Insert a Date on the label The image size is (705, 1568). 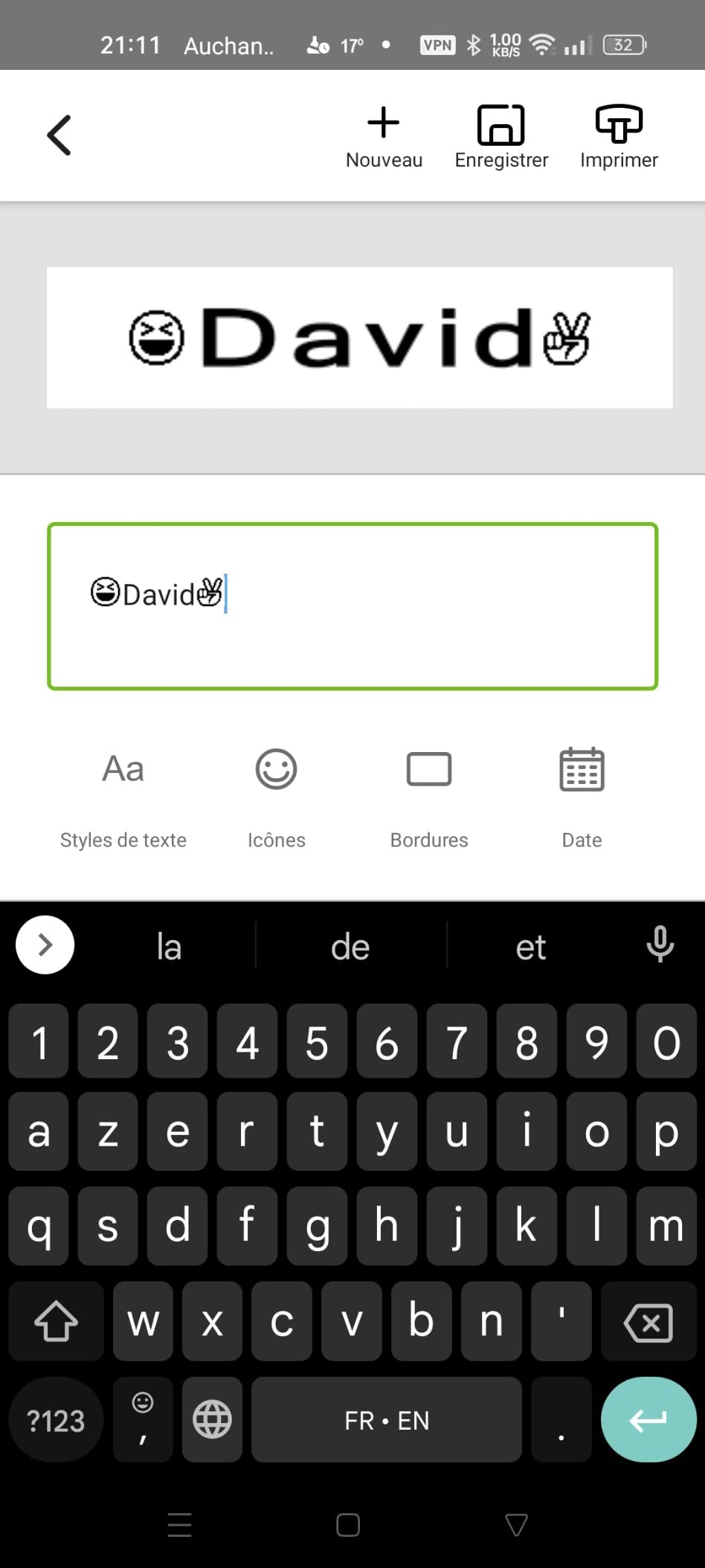[582, 797]
